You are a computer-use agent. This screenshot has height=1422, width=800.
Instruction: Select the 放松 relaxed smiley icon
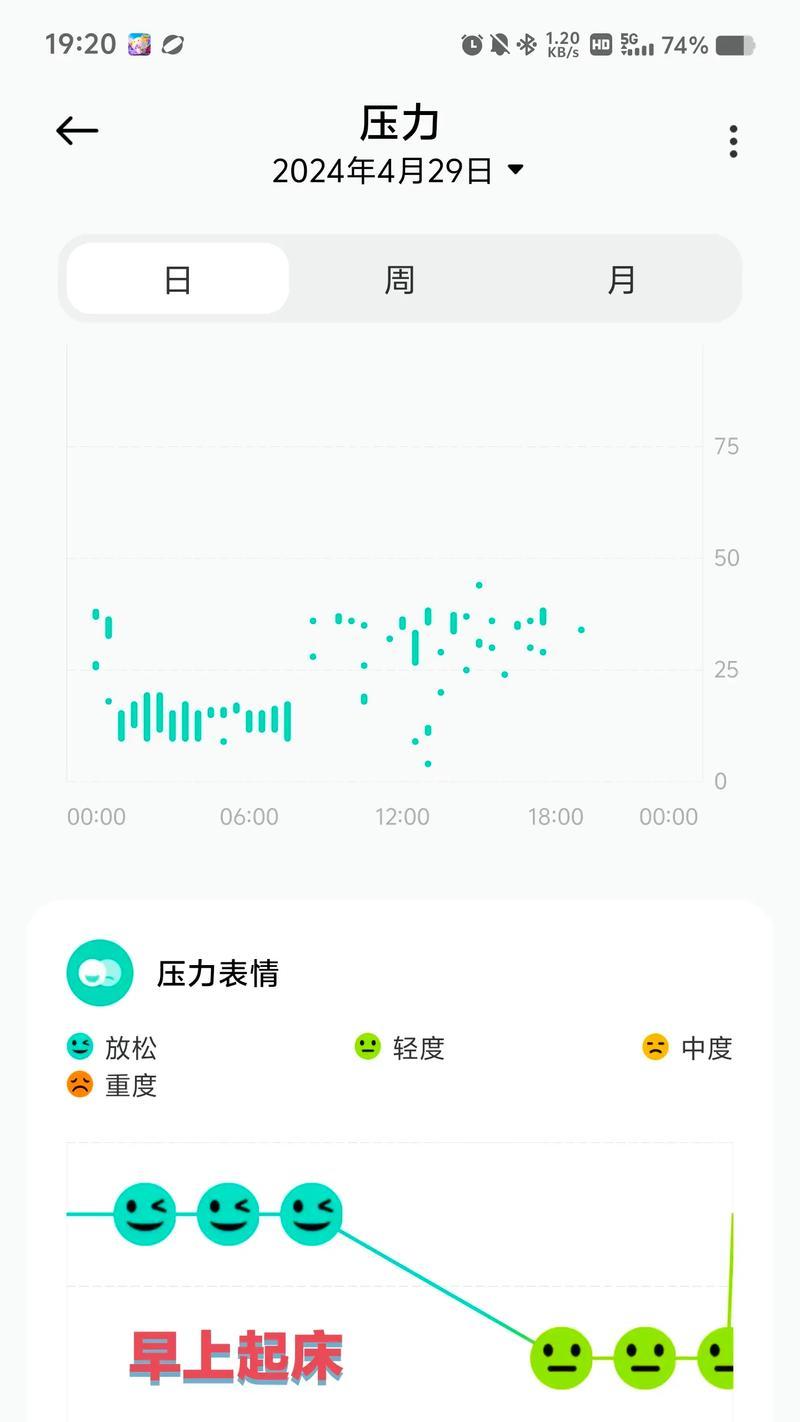tap(78, 1047)
